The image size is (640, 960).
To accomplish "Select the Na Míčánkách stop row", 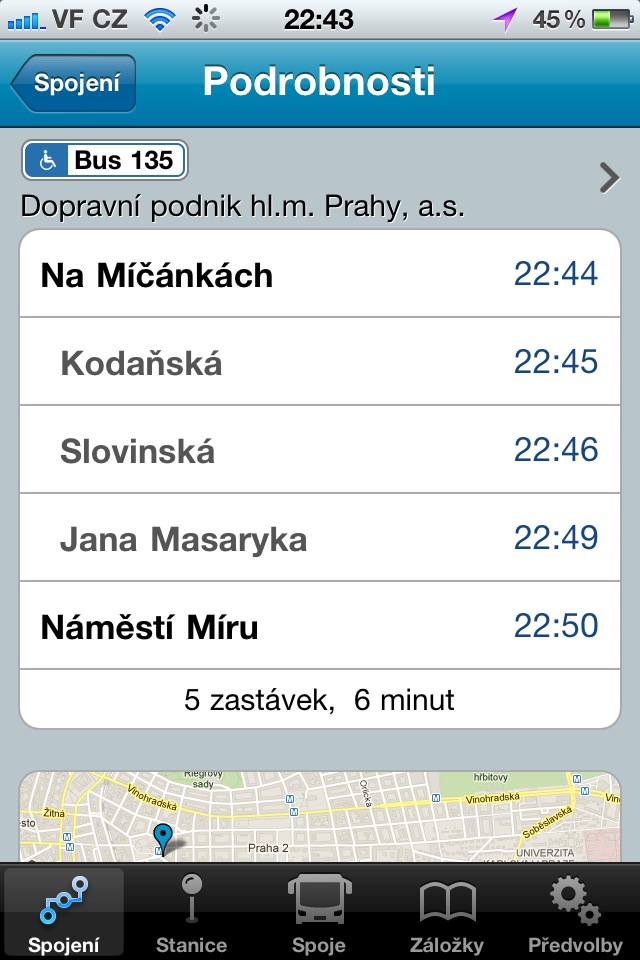I will coord(320,274).
